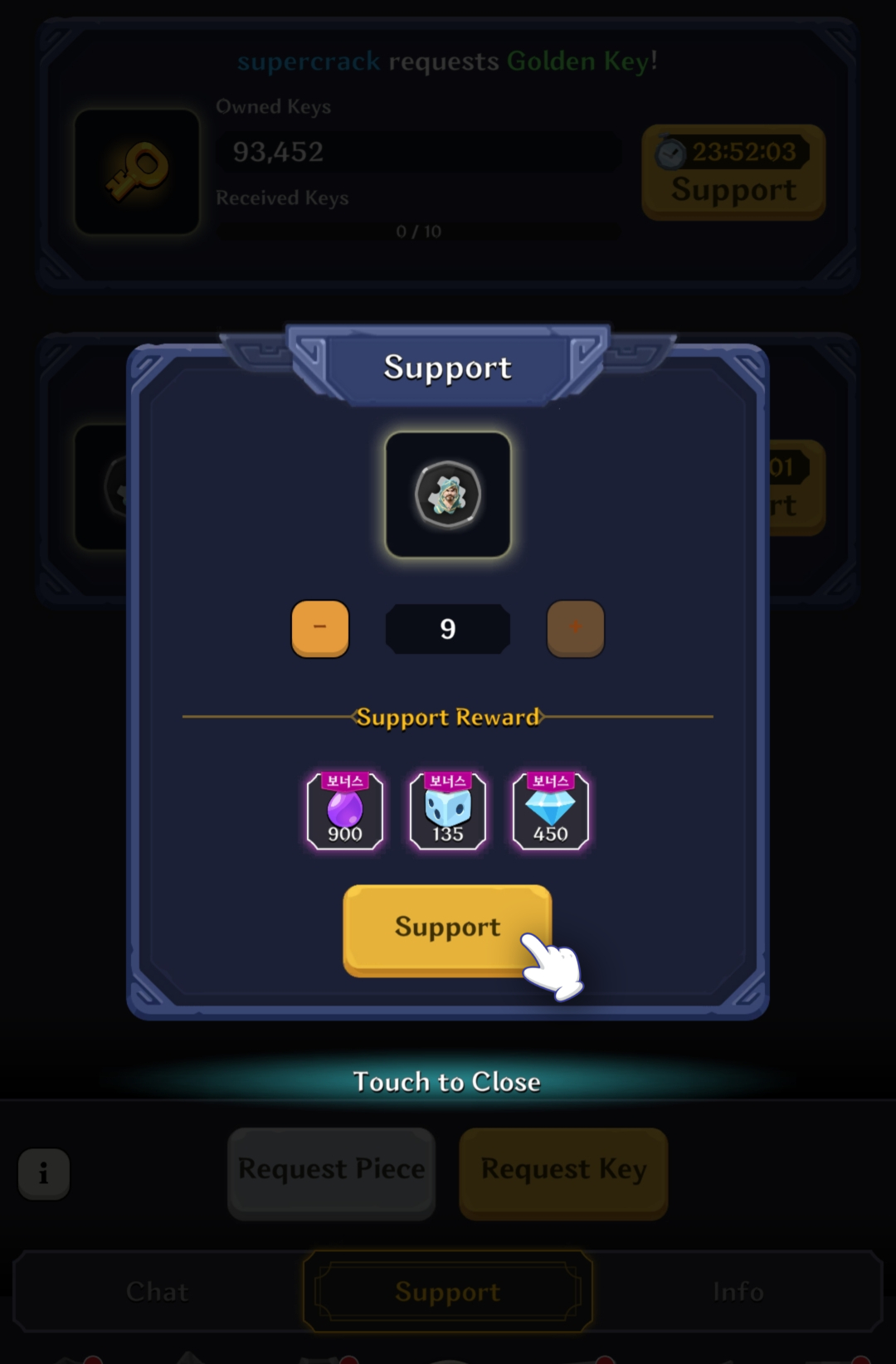Increase the support quantity with plus
This screenshot has width=896, height=1364.
tap(575, 628)
